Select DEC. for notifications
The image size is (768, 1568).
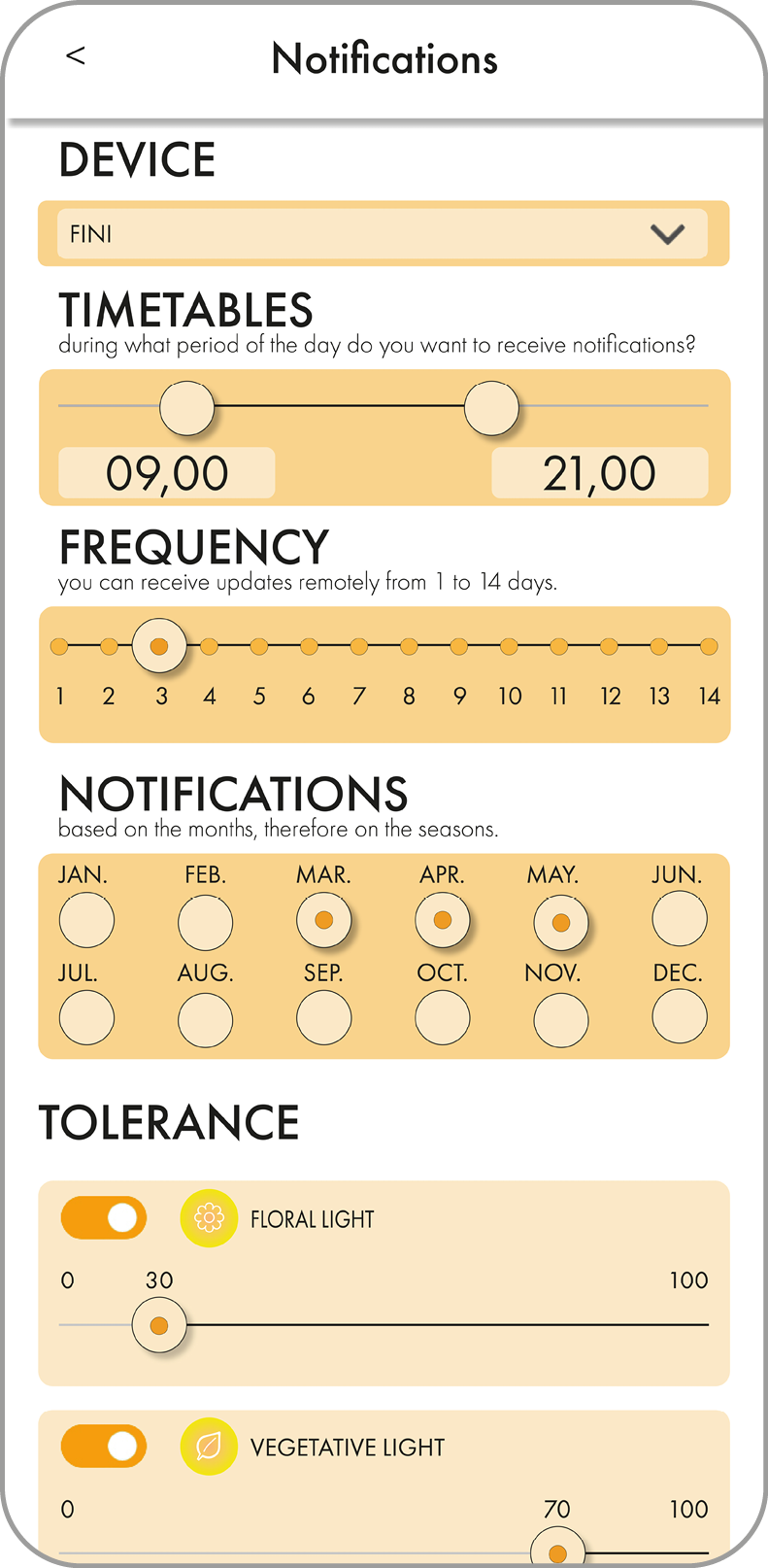click(x=680, y=1016)
